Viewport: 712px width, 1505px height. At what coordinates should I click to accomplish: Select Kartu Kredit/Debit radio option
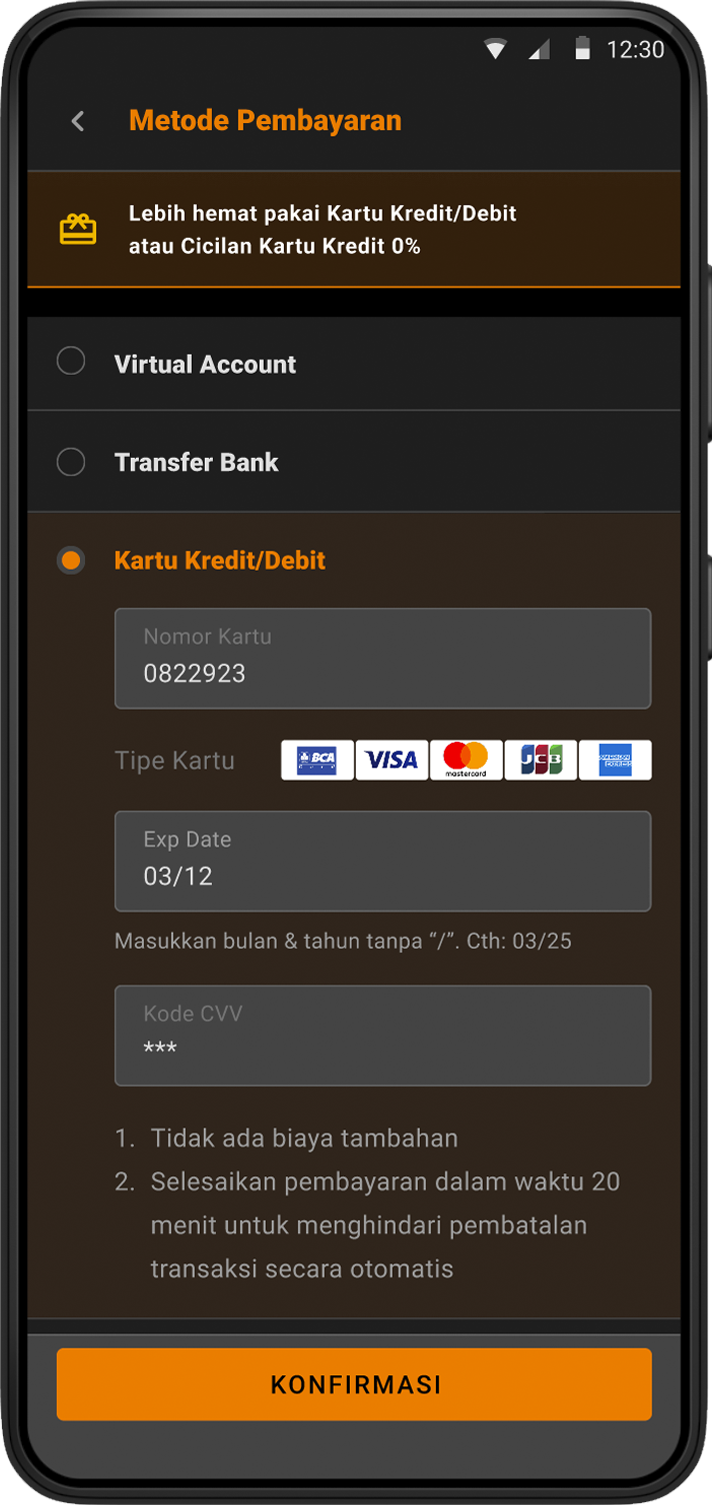[x=71, y=560]
